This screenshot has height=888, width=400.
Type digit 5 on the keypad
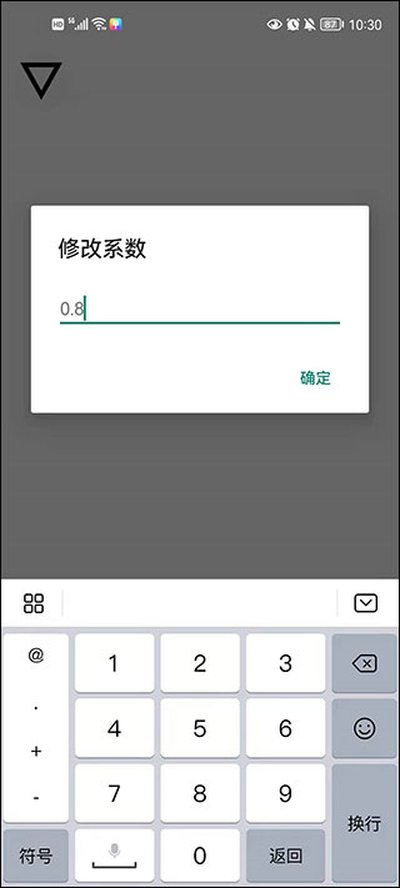(x=200, y=728)
